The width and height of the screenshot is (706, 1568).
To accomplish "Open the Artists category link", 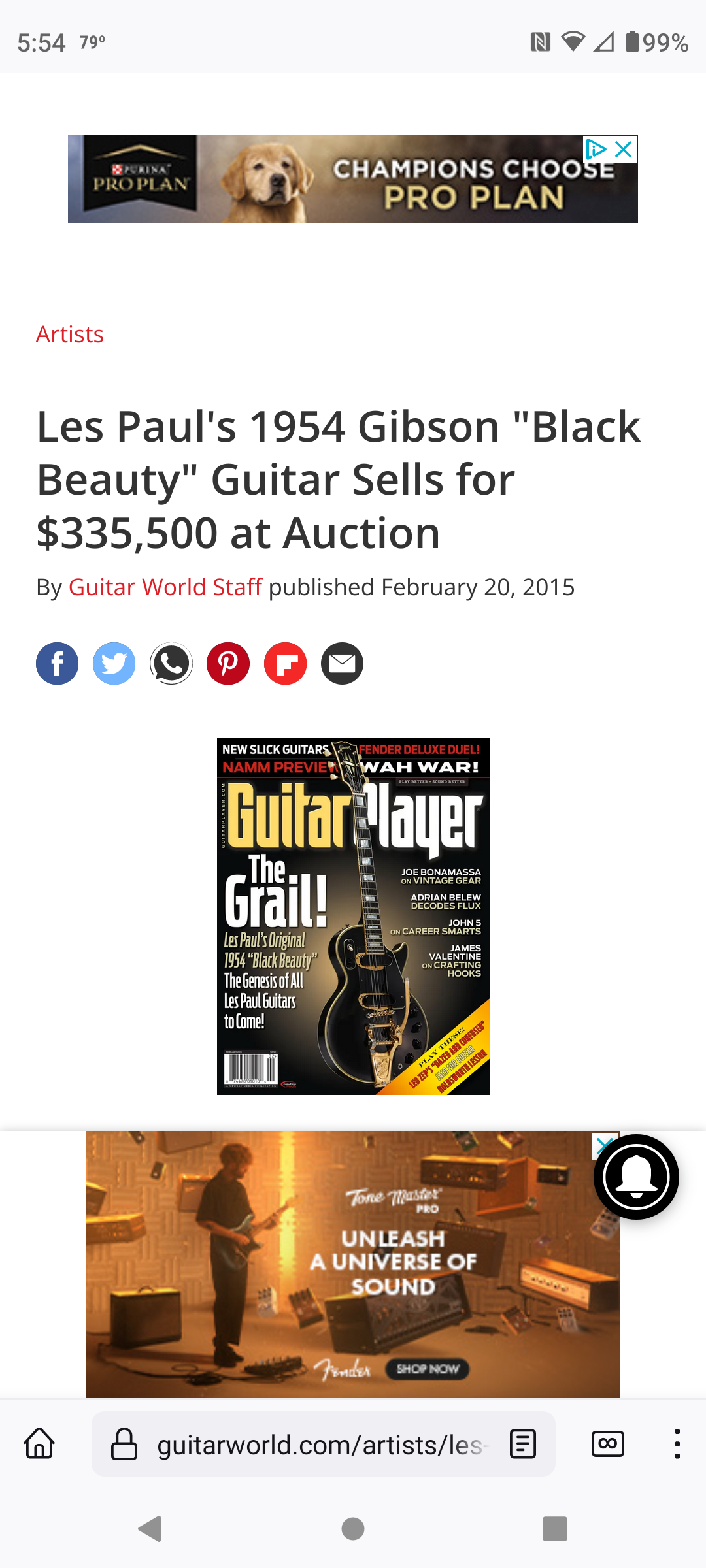I will (70, 335).
